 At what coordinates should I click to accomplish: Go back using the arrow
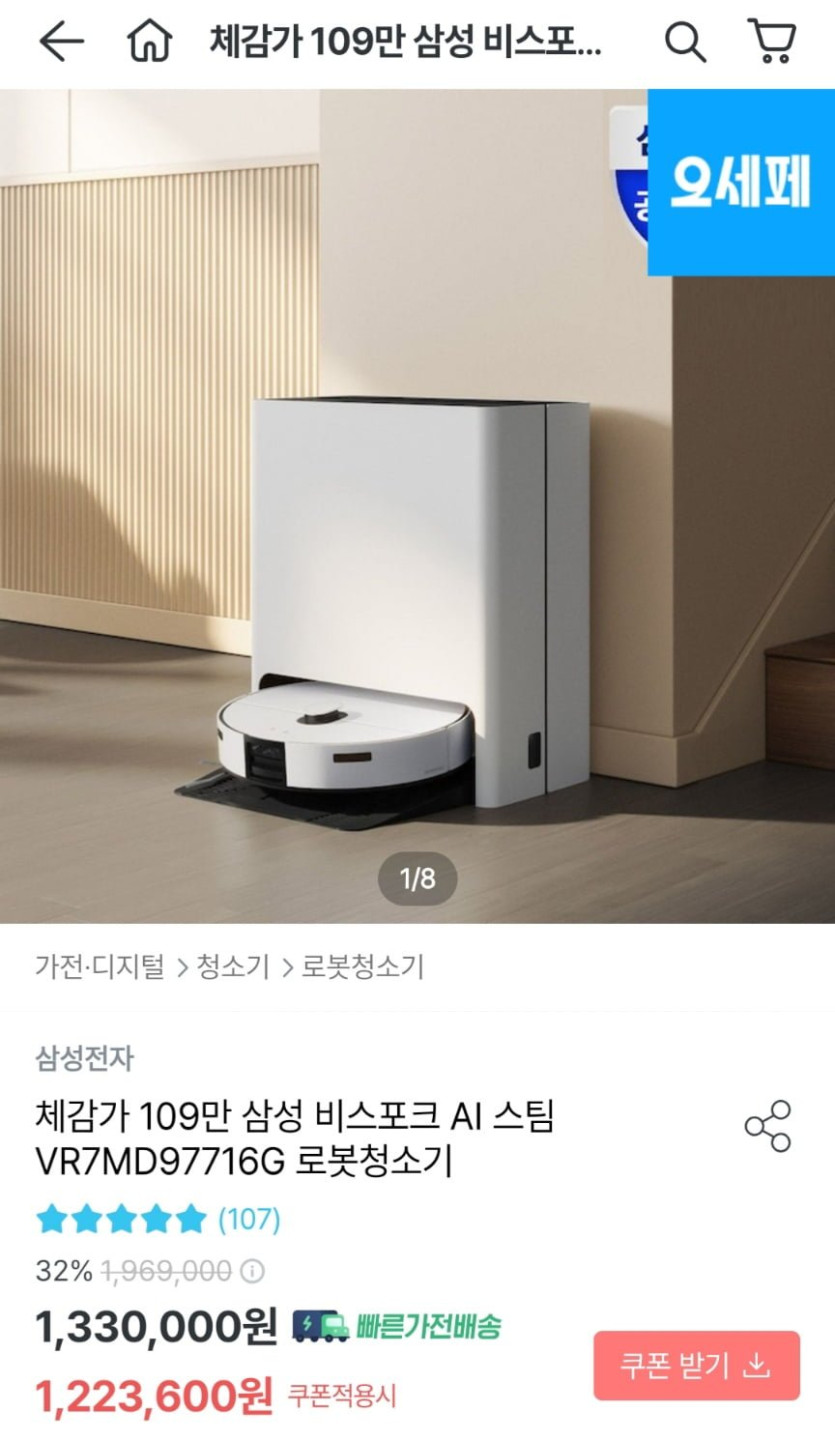pos(61,42)
